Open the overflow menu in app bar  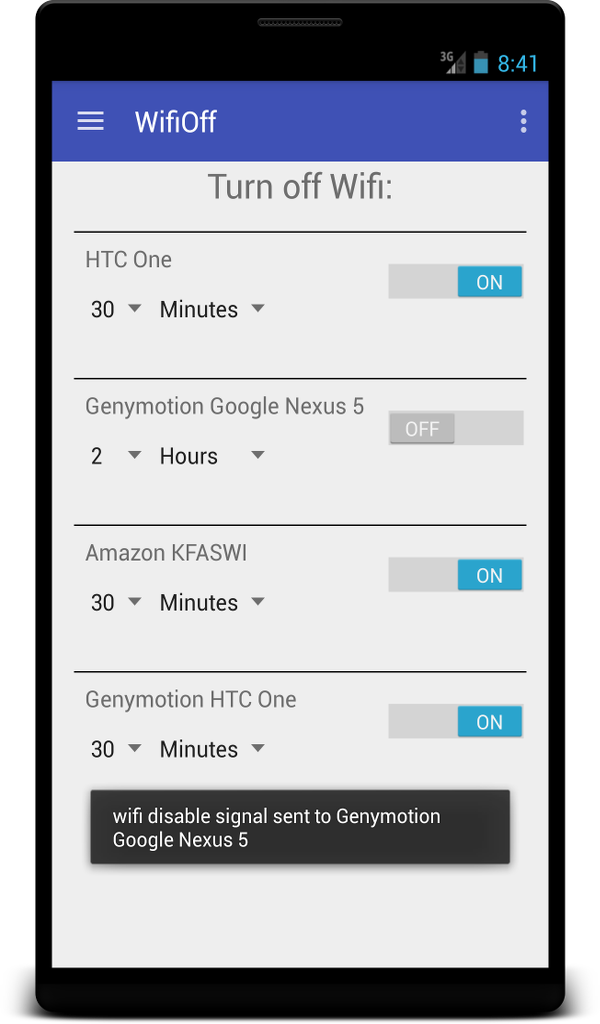click(x=523, y=122)
